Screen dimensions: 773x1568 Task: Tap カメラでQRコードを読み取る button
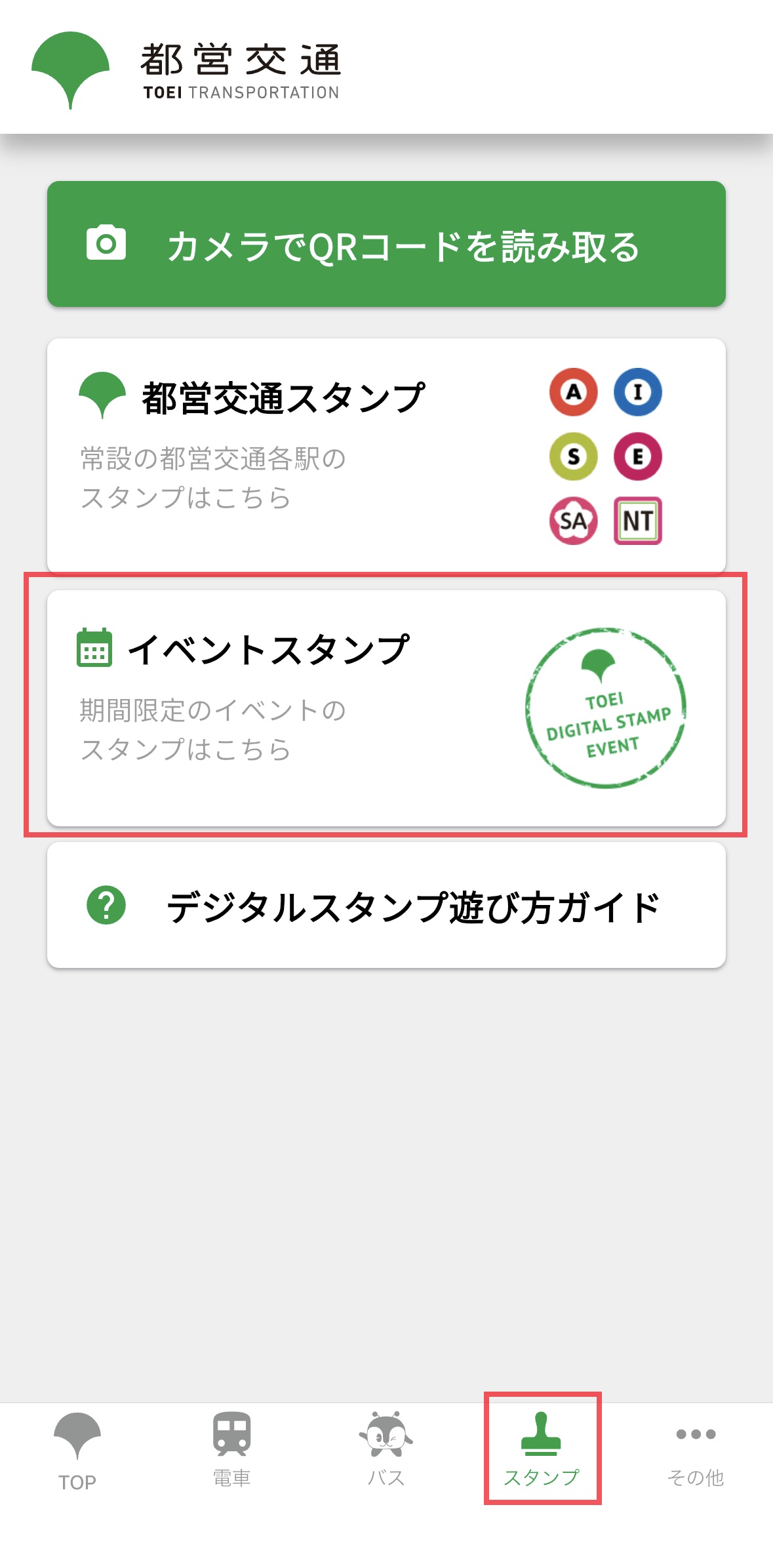[x=387, y=245]
